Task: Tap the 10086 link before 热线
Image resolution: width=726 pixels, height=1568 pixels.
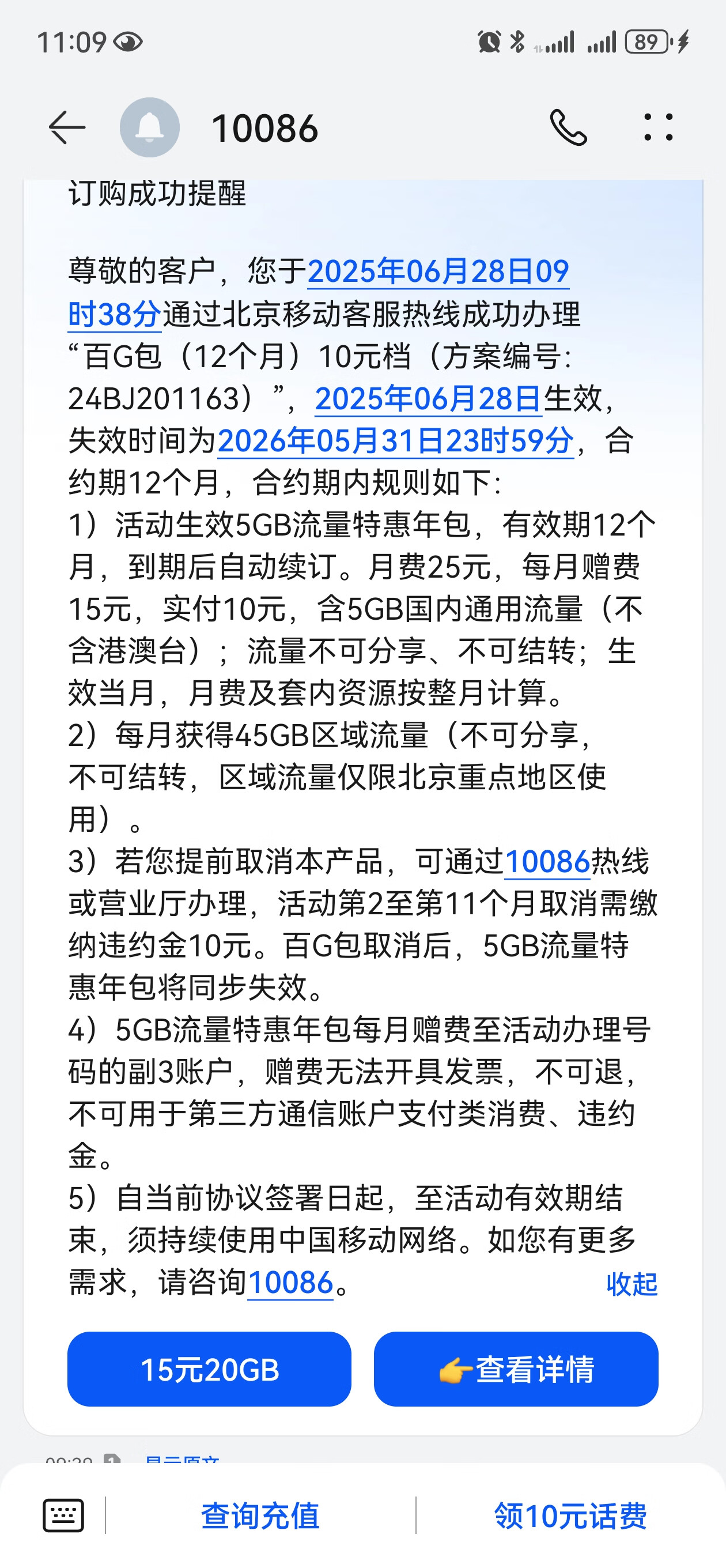Action: pos(547,862)
